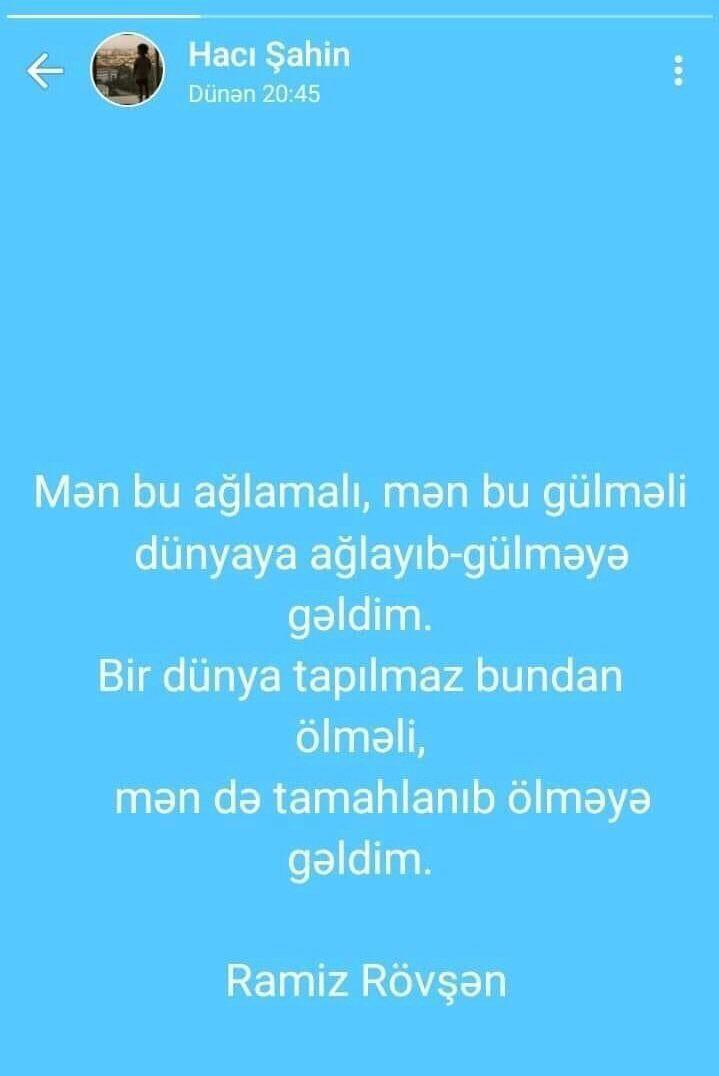719x1076 pixels.
Task: Tap the Hacı Şahin contact name
Action: tap(269, 55)
